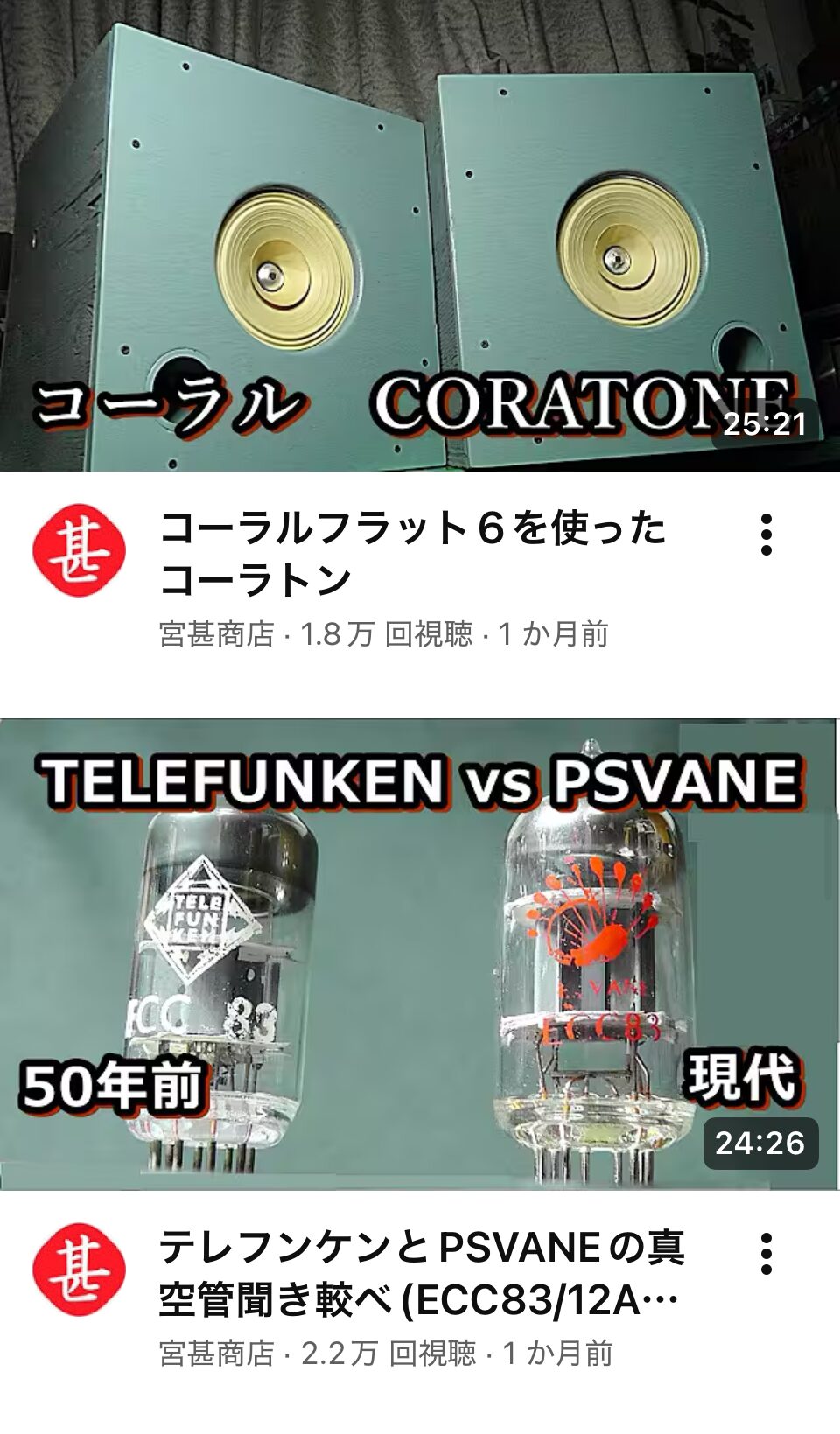The image size is (840, 1434).
Task: Open 宮甚商店 channel avatar beside PSVANE video
Action: (79, 1270)
